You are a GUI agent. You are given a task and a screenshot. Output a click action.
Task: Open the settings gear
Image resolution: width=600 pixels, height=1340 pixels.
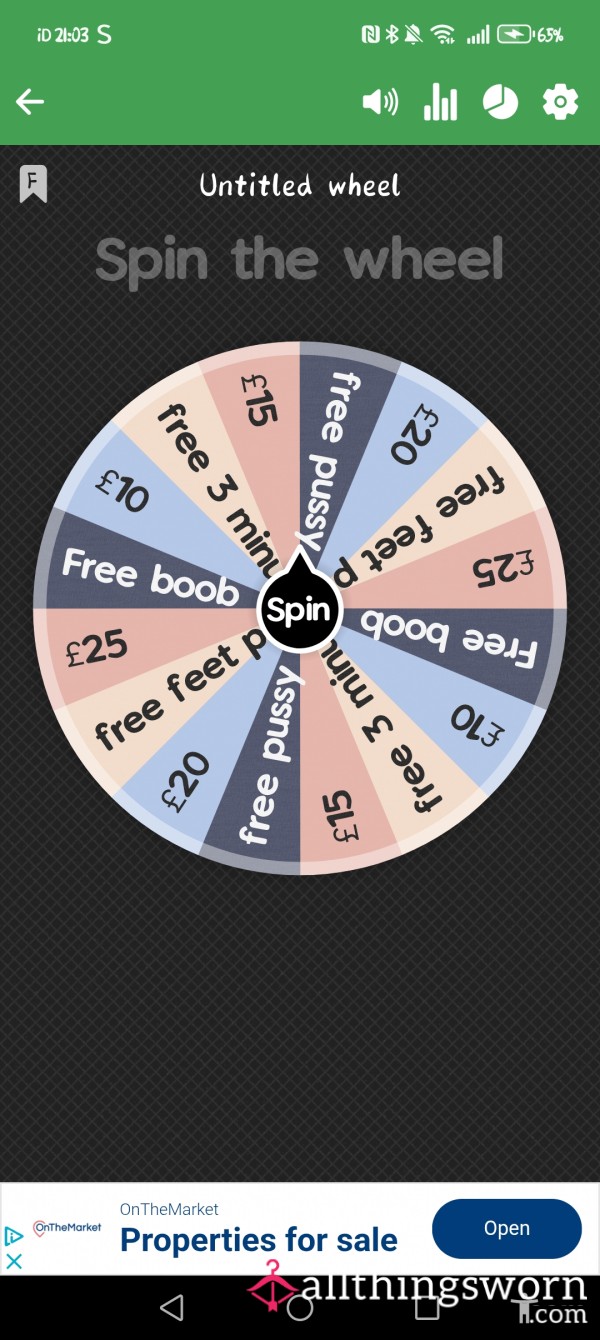point(560,102)
